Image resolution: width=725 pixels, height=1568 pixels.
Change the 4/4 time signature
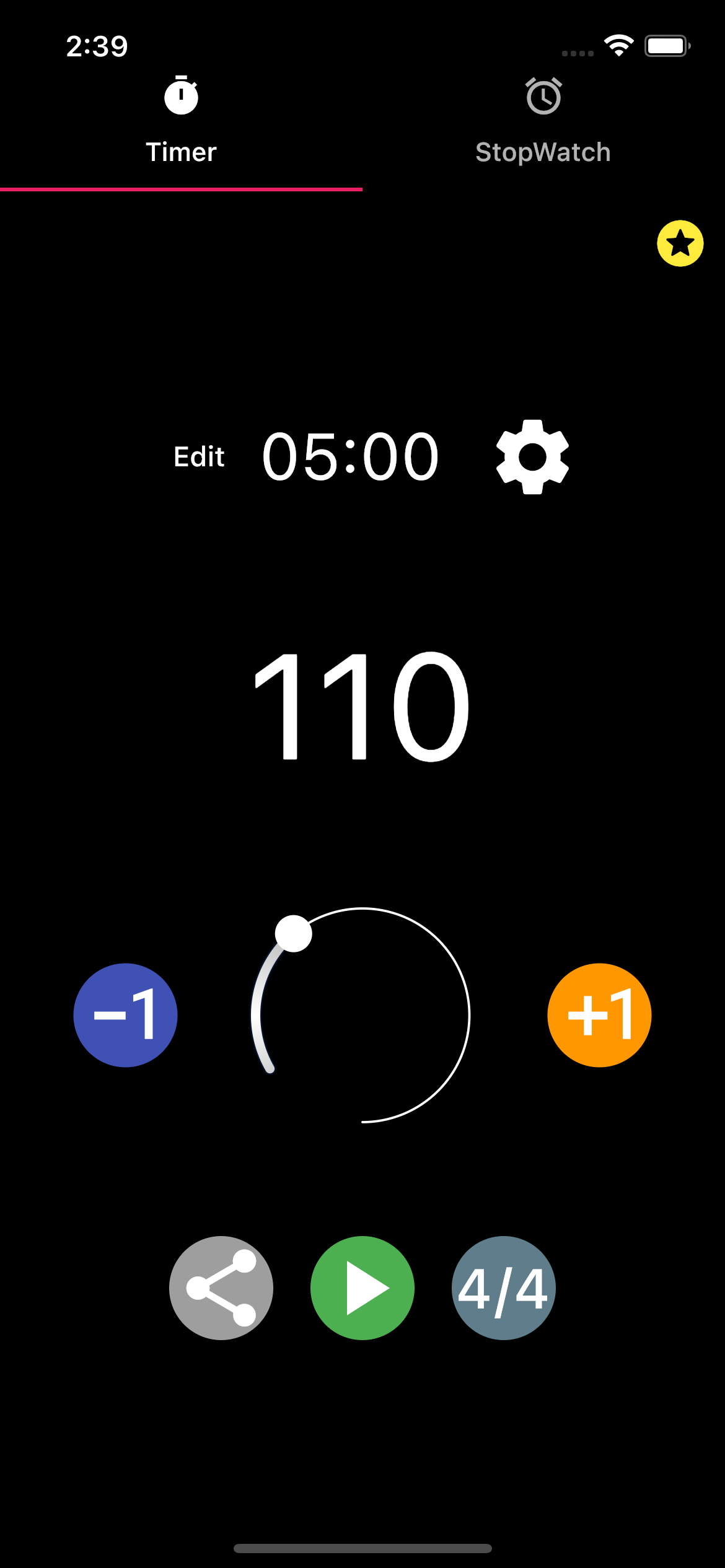tap(503, 1288)
